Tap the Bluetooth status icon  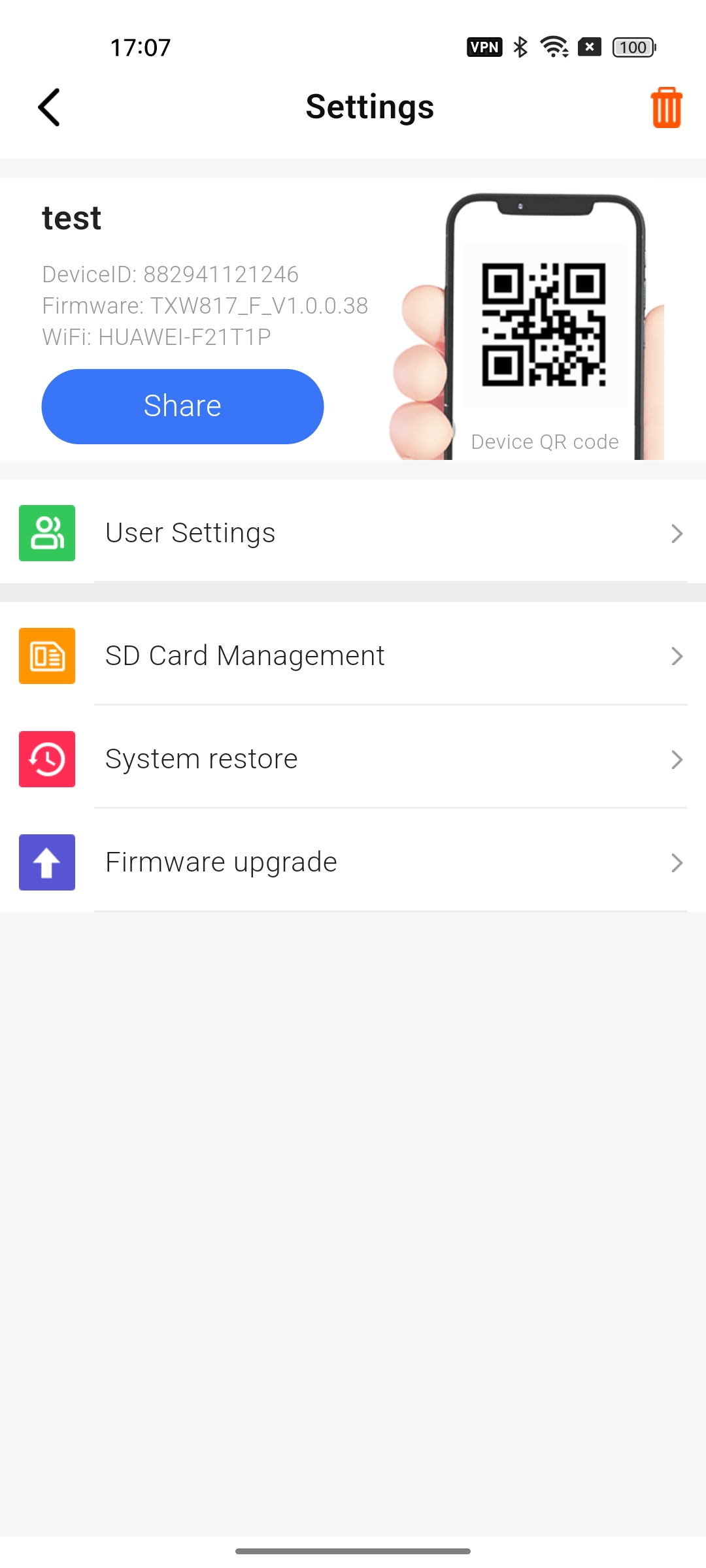[x=521, y=46]
